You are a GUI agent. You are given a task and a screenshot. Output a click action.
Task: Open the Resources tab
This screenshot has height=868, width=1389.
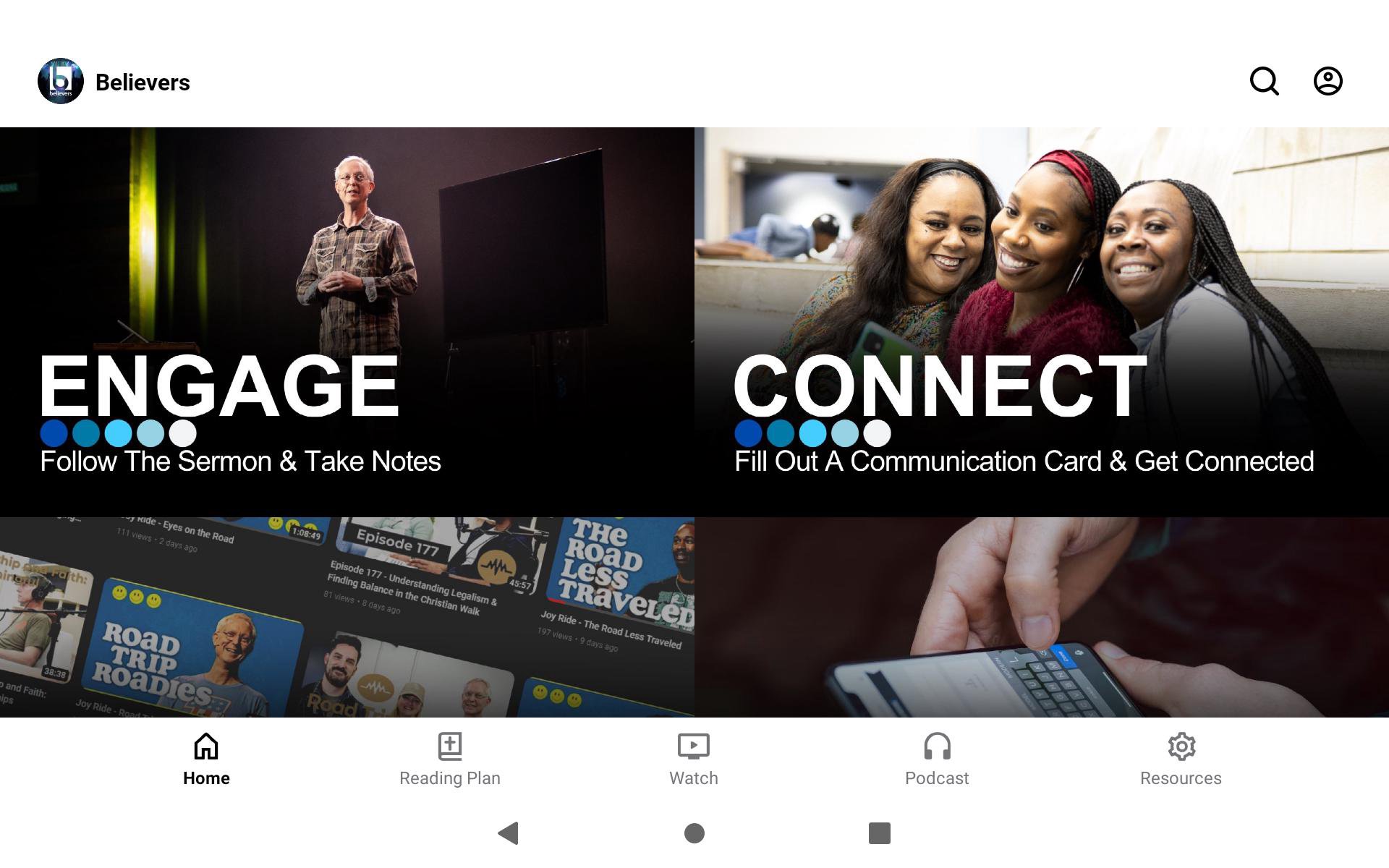coord(1181,759)
